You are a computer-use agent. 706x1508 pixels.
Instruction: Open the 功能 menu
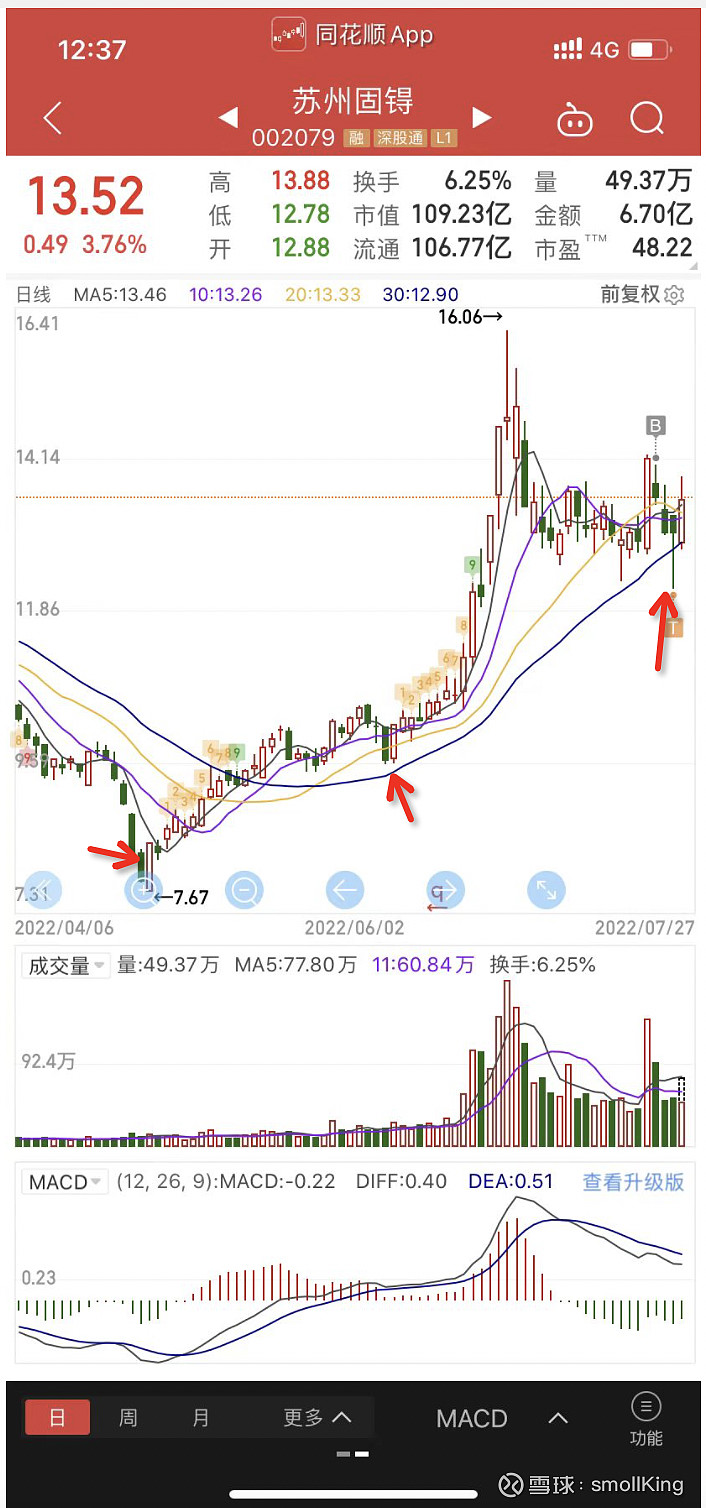coord(646,1419)
